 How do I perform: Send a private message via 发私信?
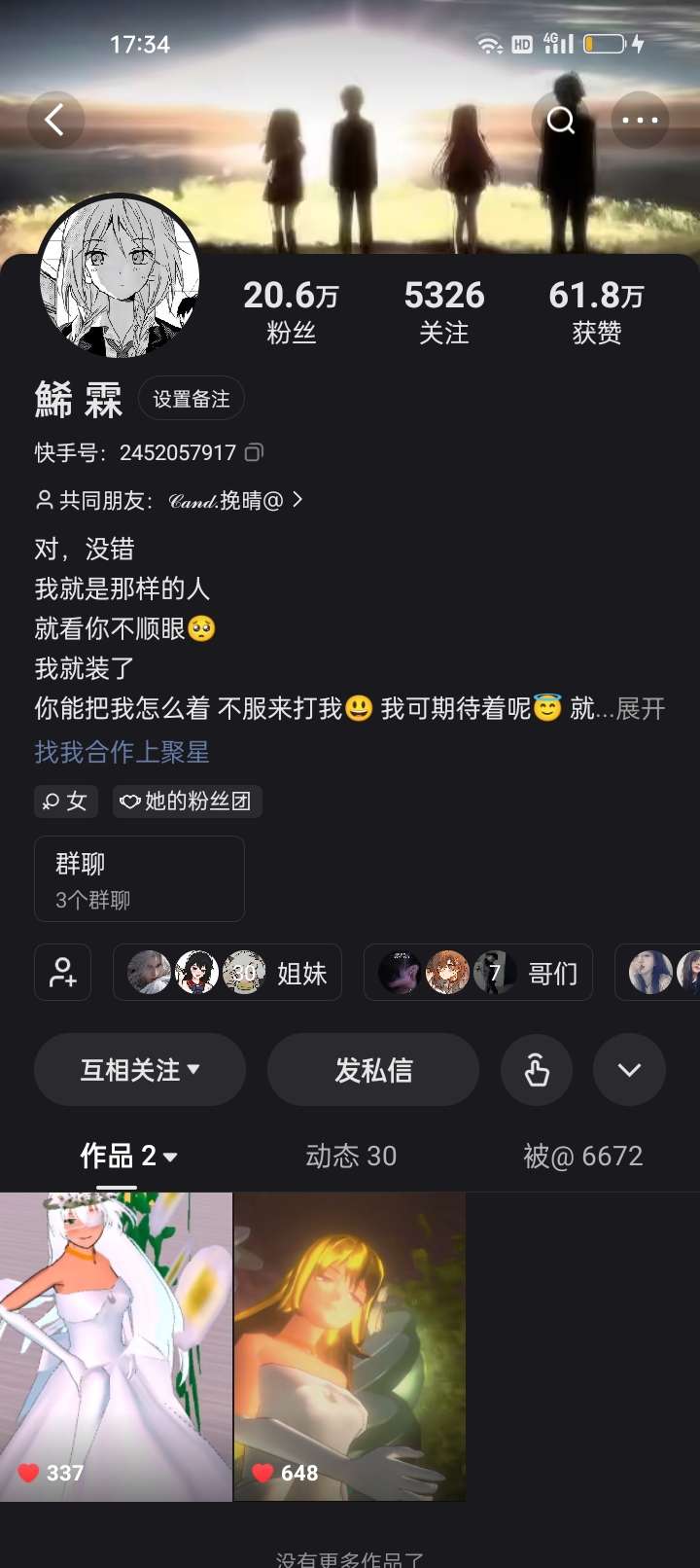click(x=373, y=1070)
